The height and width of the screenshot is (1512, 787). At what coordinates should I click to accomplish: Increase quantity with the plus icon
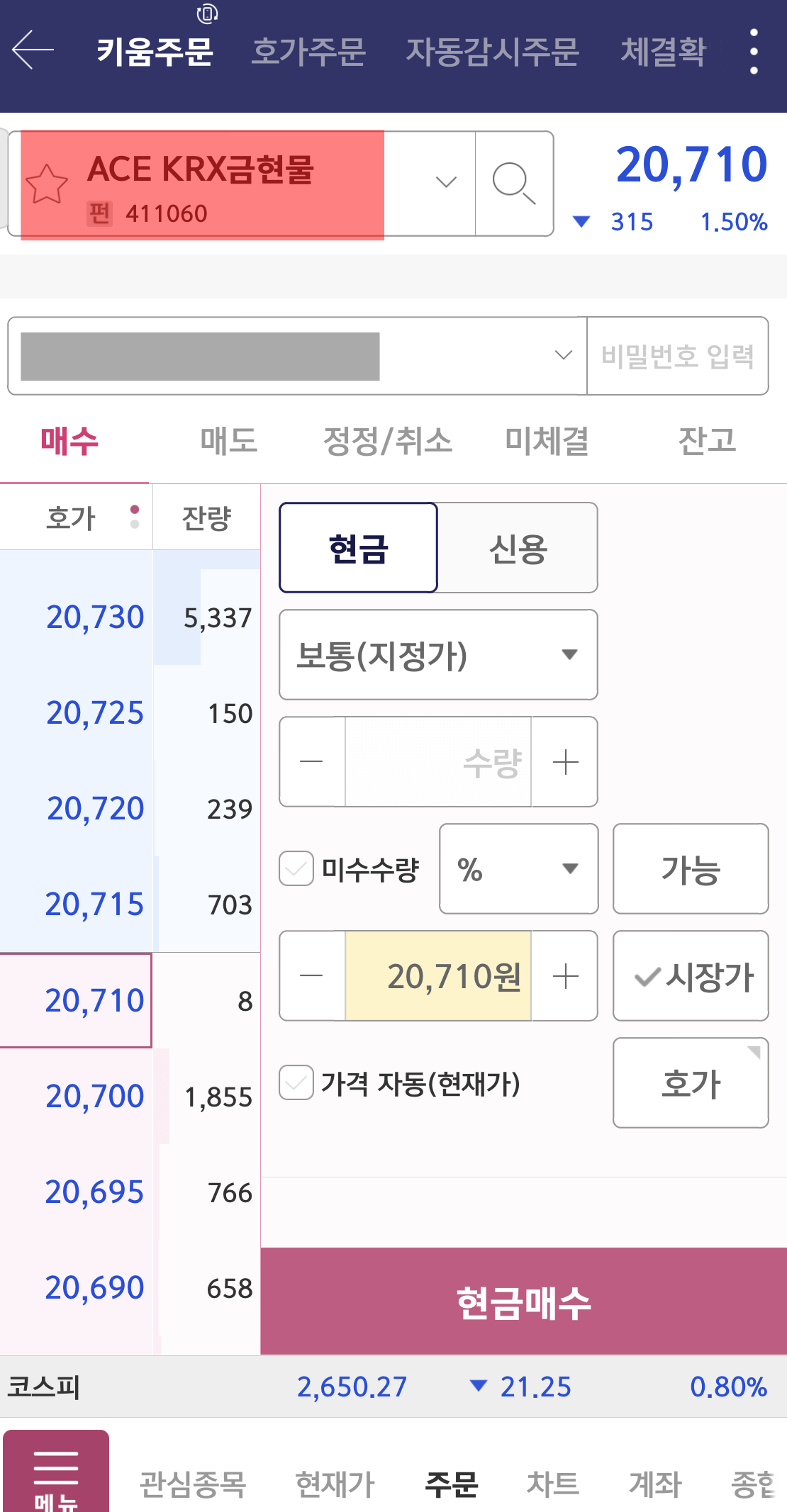point(564,761)
